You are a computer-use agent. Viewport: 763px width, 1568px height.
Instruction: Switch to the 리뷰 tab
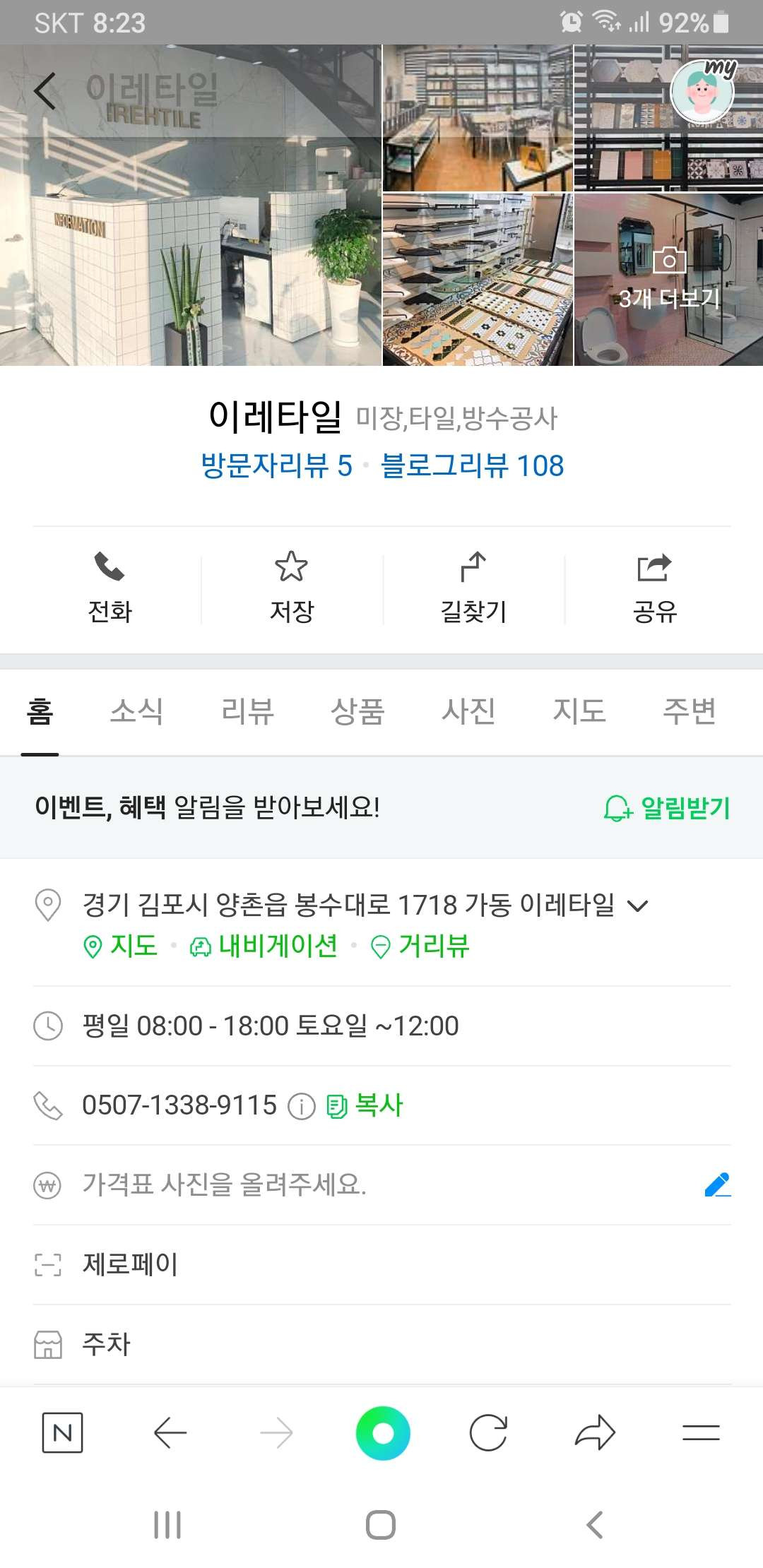coord(247,711)
